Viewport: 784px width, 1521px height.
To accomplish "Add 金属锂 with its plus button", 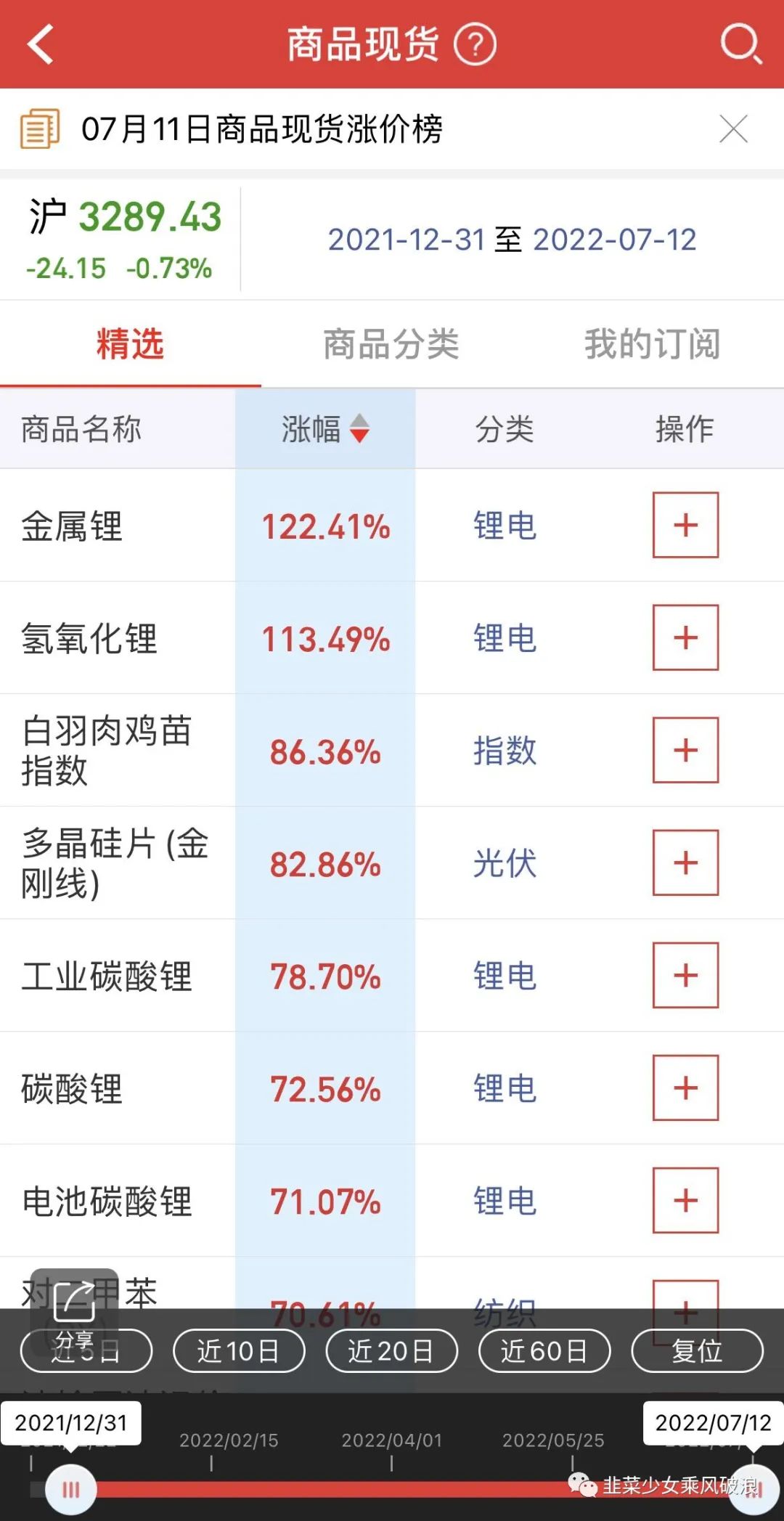I will (685, 525).
